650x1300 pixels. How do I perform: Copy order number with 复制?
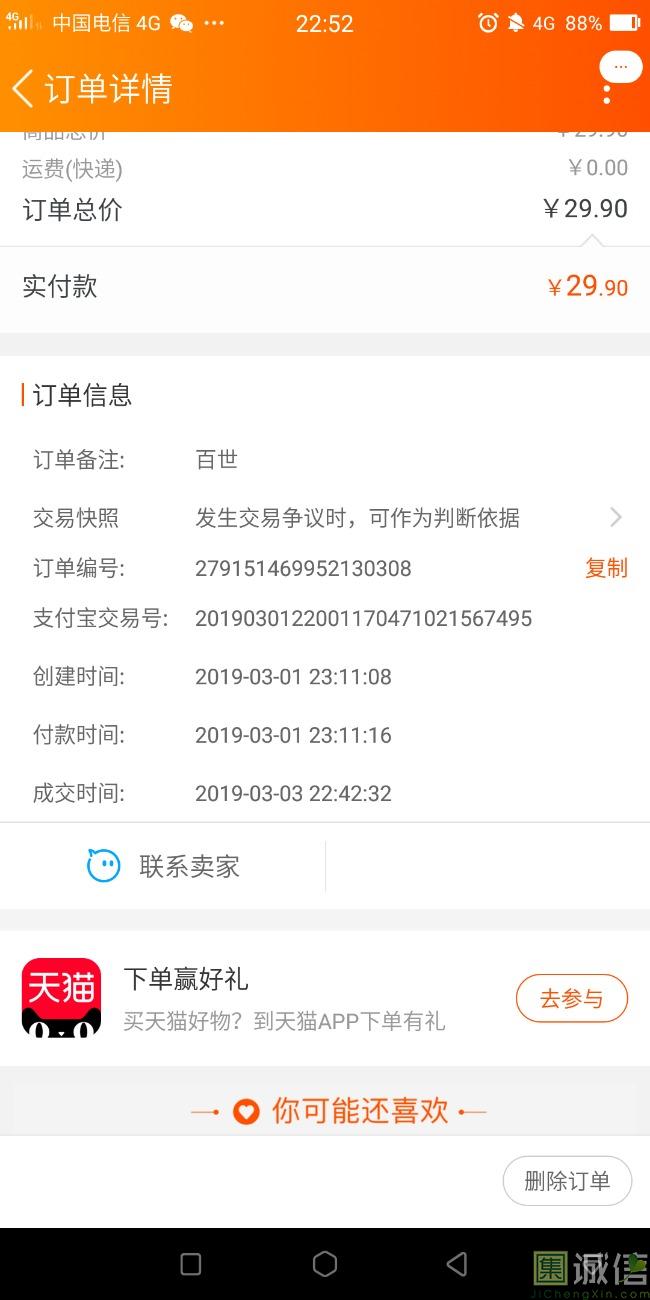coord(606,568)
